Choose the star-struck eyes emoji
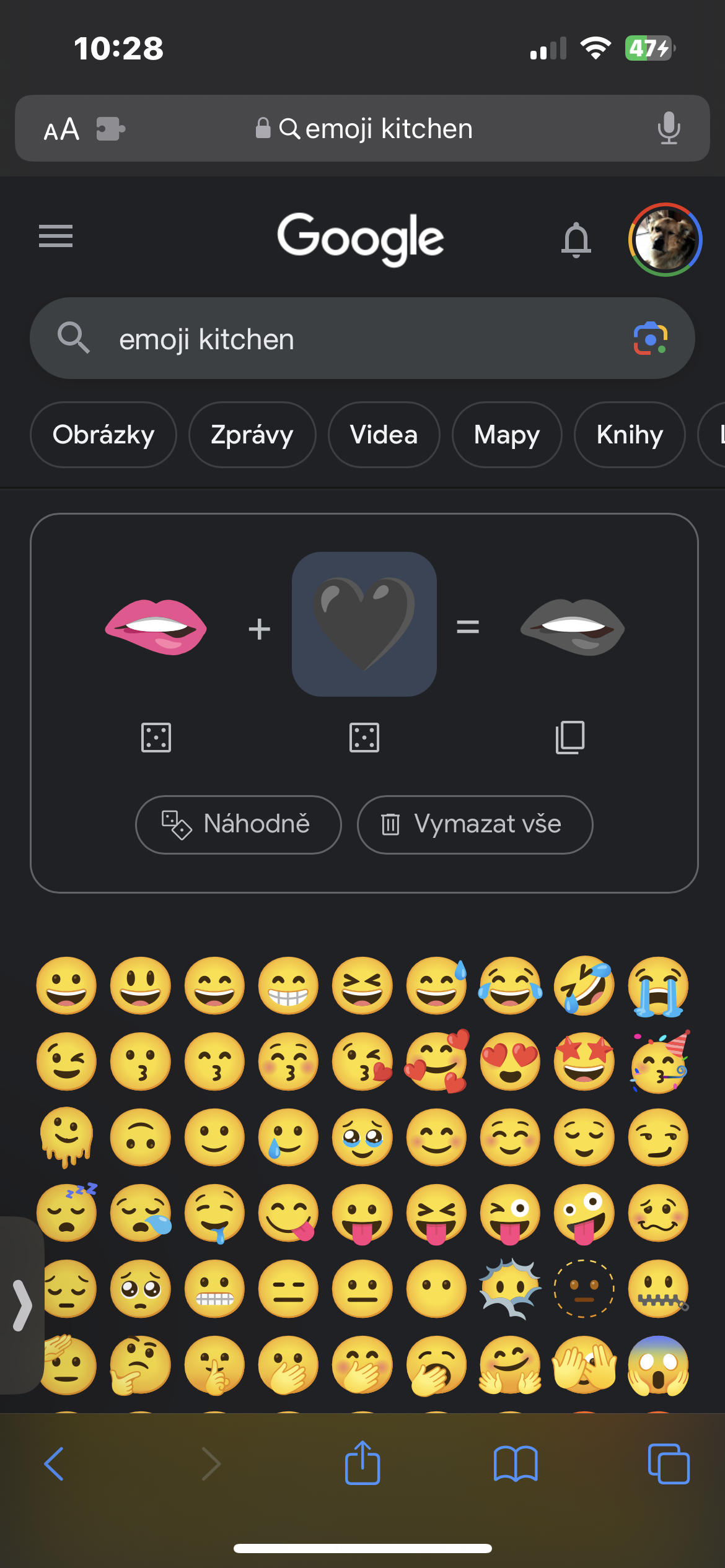This screenshot has height=1568, width=725. (x=584, y=1061)
